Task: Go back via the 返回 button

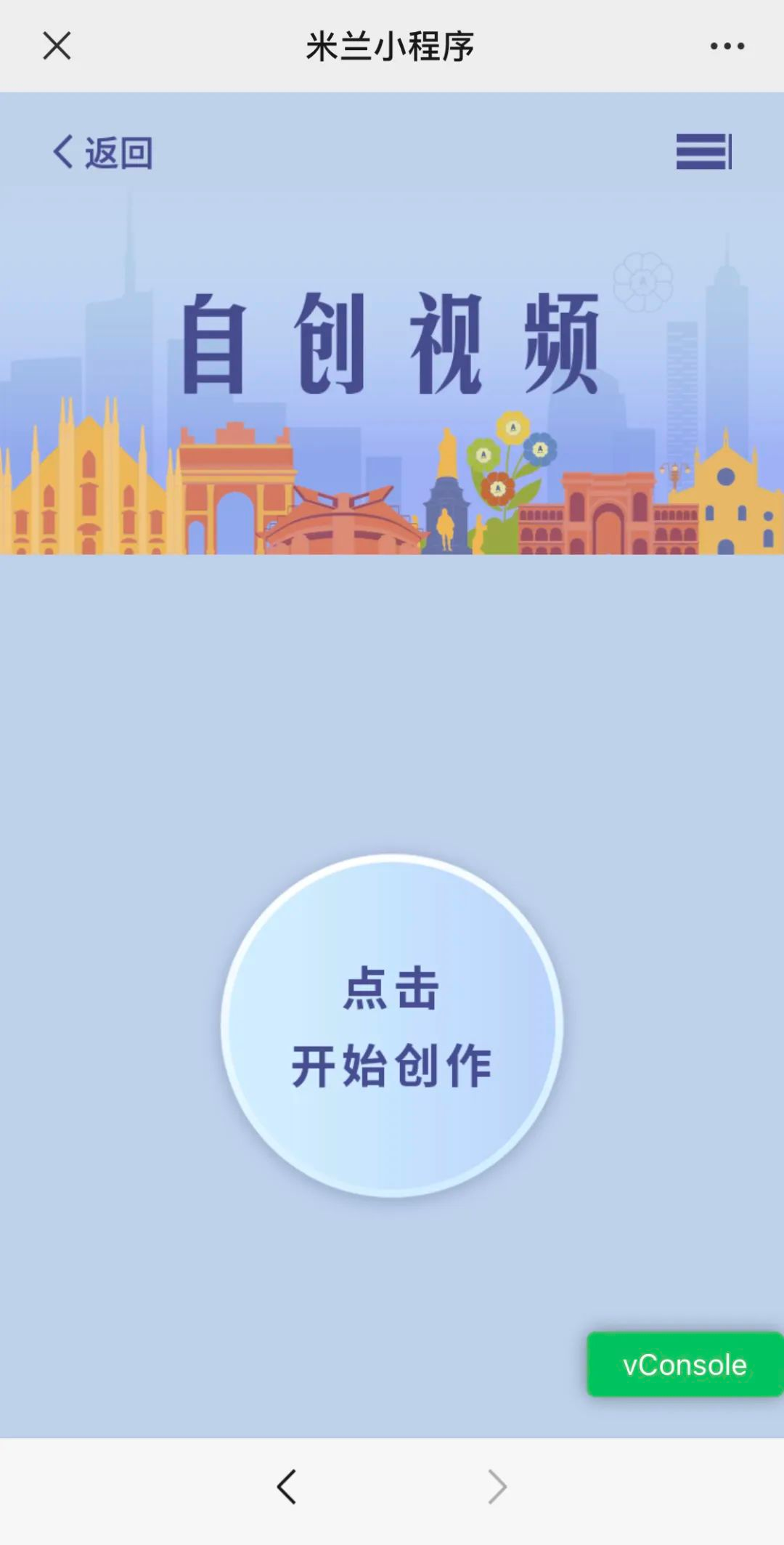Action: (x=102, y=153)
